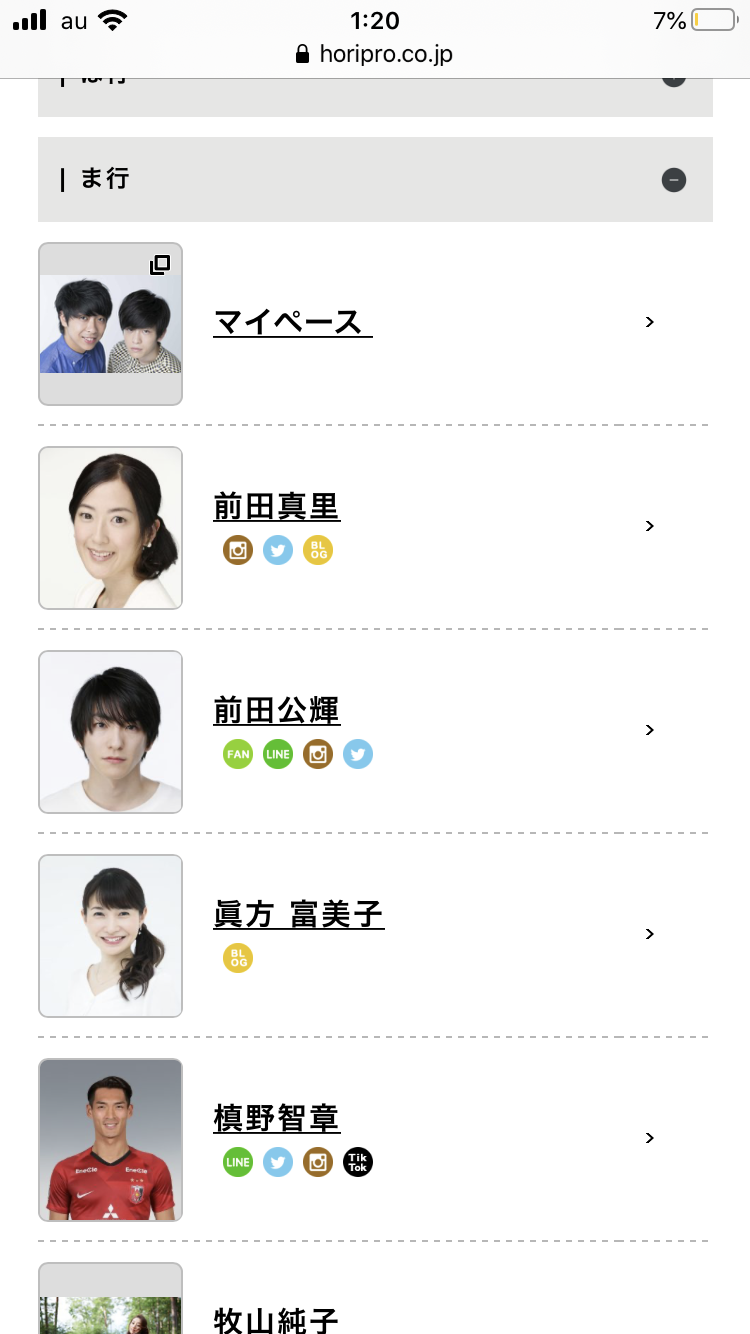Open 前田公輝's LINE icon

pyautogui.click(x=278, y=754)
